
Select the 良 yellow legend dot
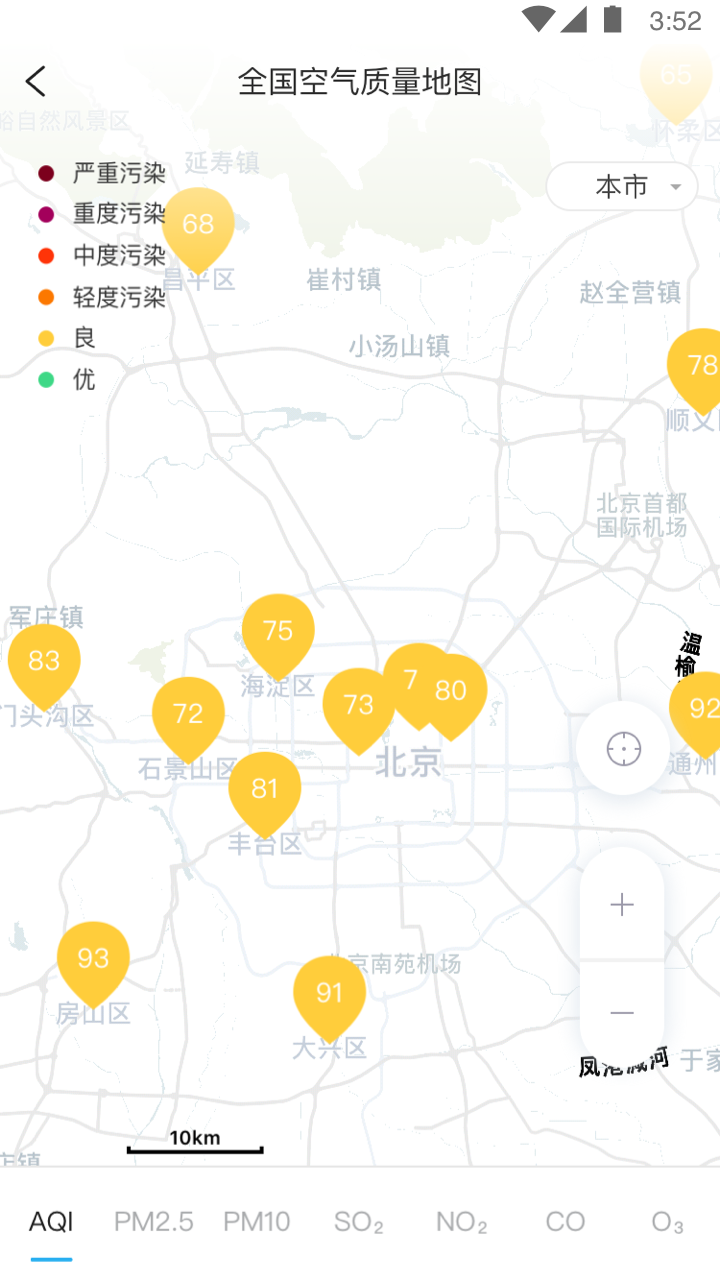pos(44,338)
